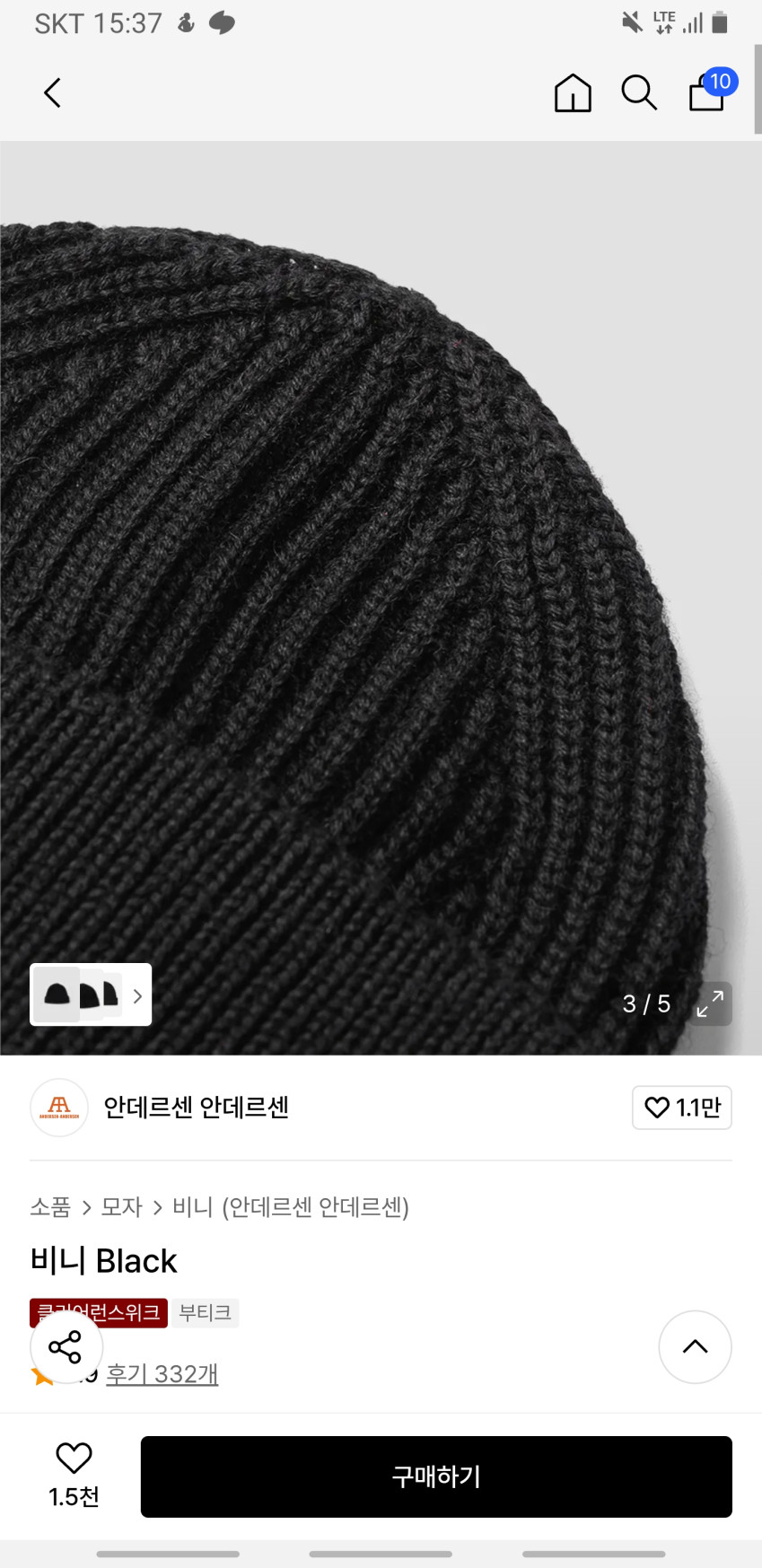The height and width of the screenshot is (1568, 762).
Task: Tap the 부티크 tag
Action: point(206,1312)
